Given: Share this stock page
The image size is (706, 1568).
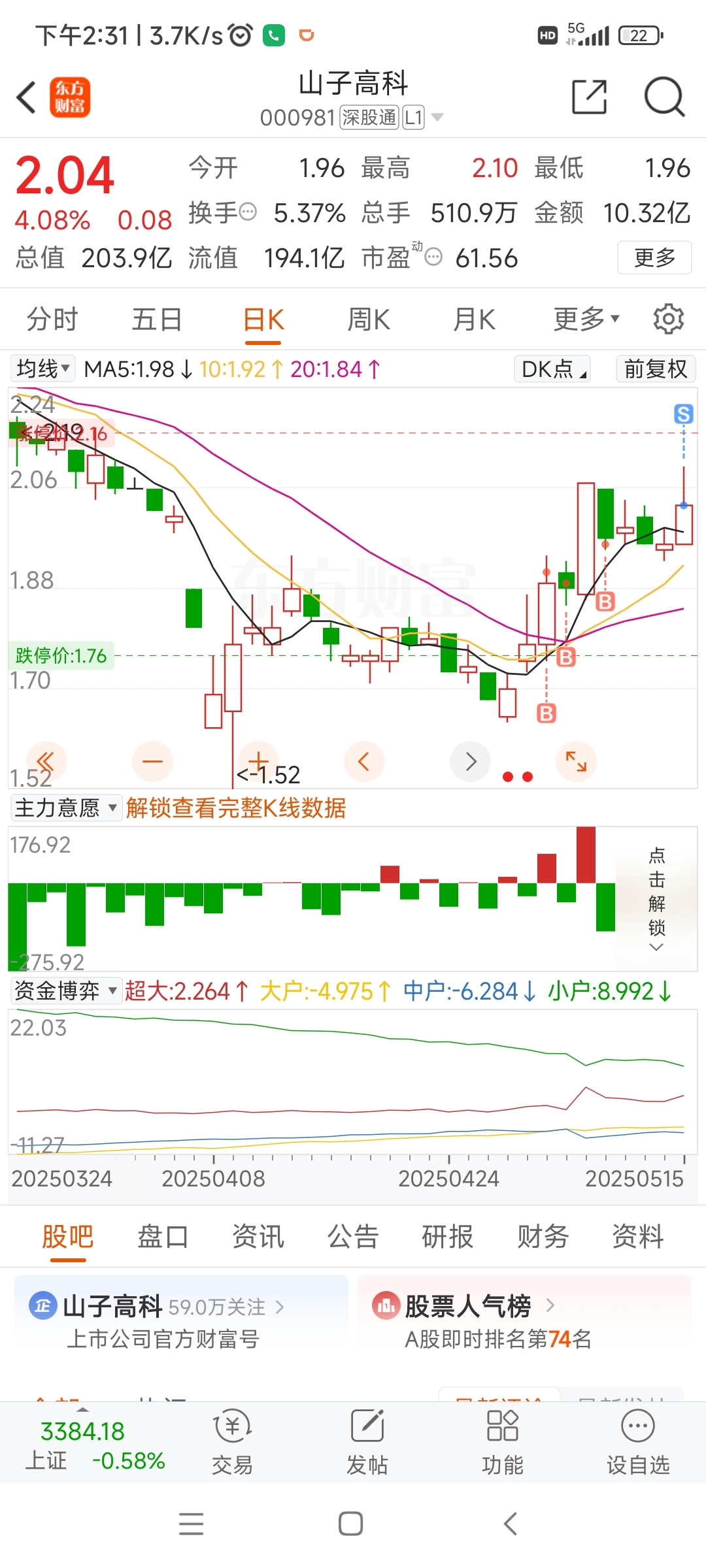Looking at the screenshot, I should point(589,97).
